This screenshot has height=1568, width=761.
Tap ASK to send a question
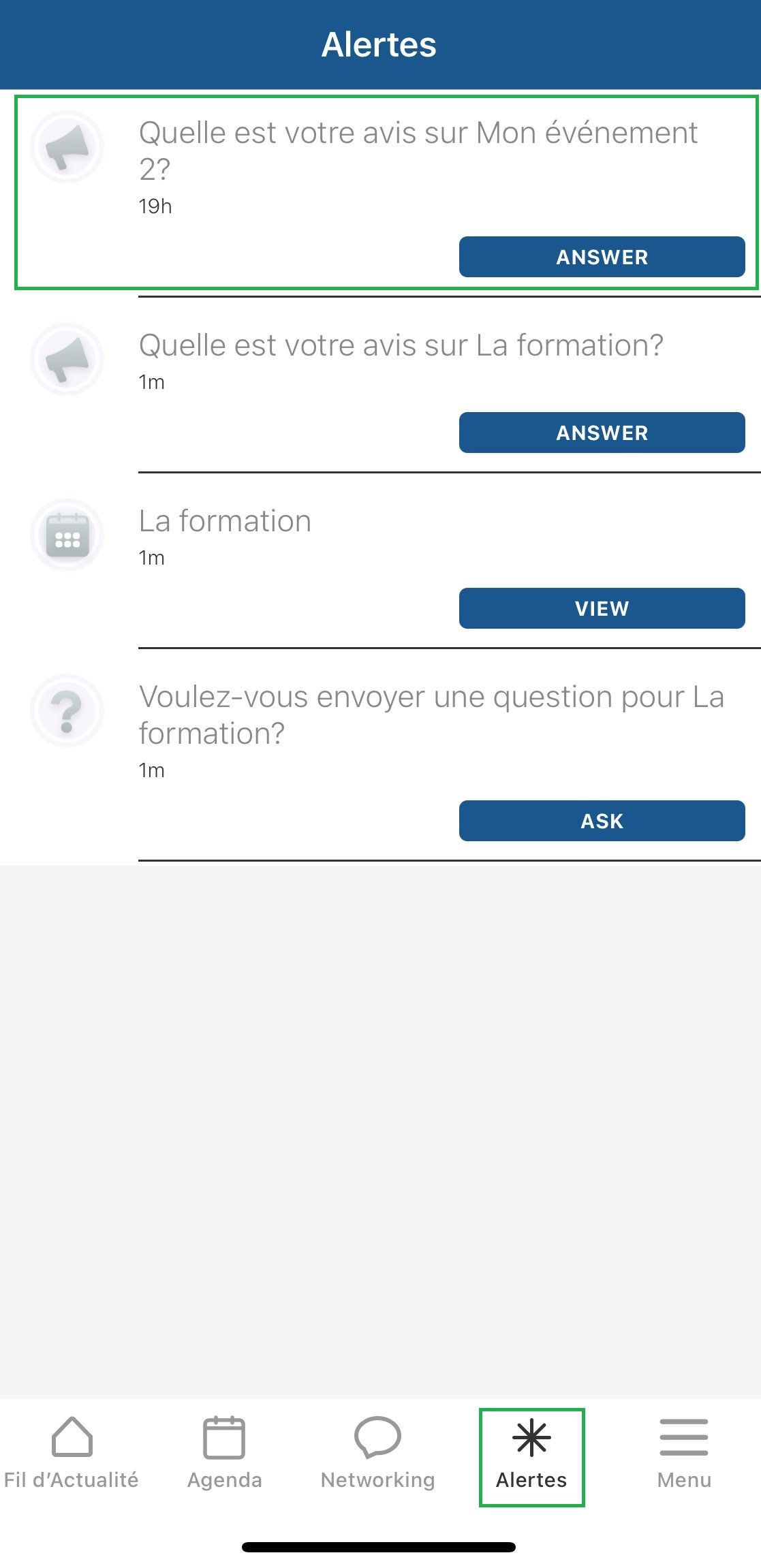[x=602, y=821]
